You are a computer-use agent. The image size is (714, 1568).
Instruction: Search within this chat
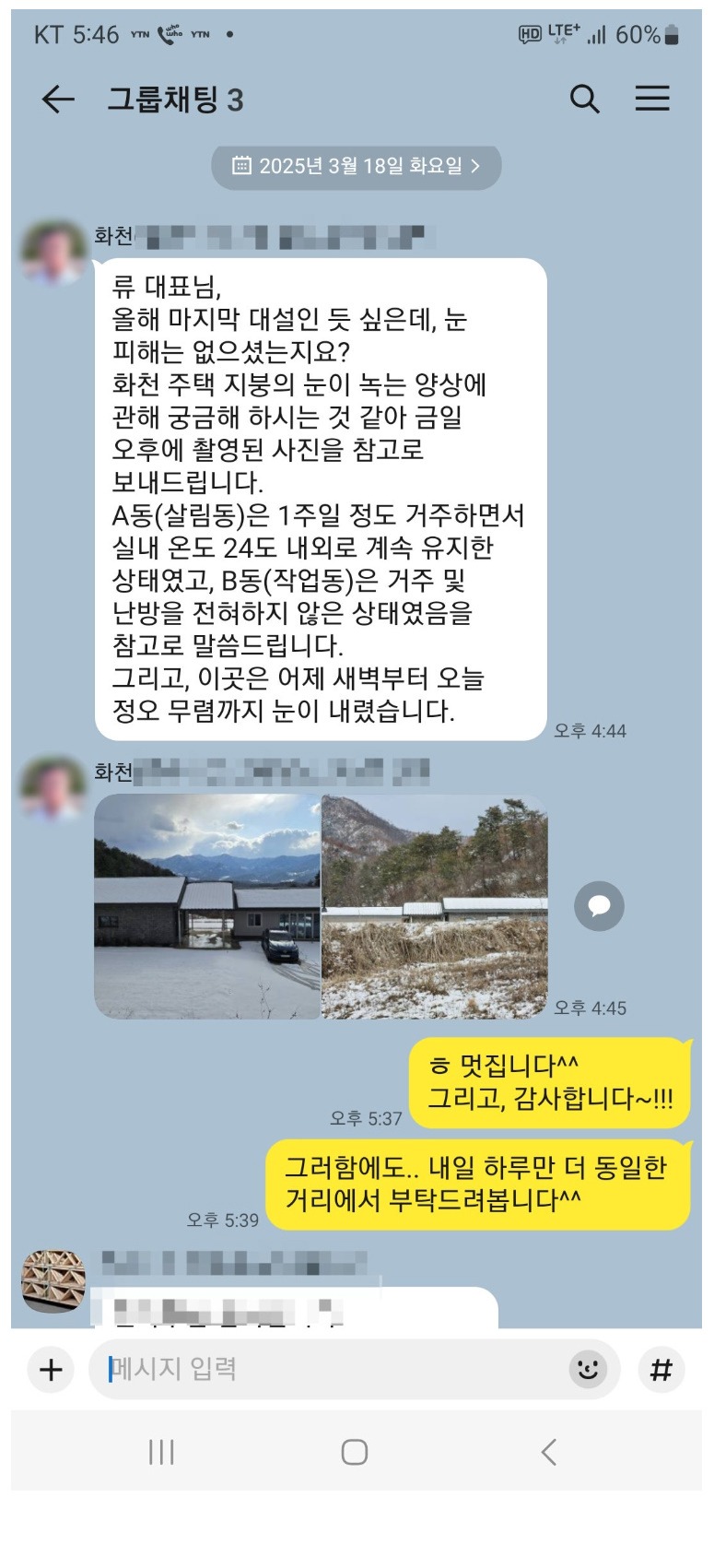pyautogui.click(x=584, y=99)
